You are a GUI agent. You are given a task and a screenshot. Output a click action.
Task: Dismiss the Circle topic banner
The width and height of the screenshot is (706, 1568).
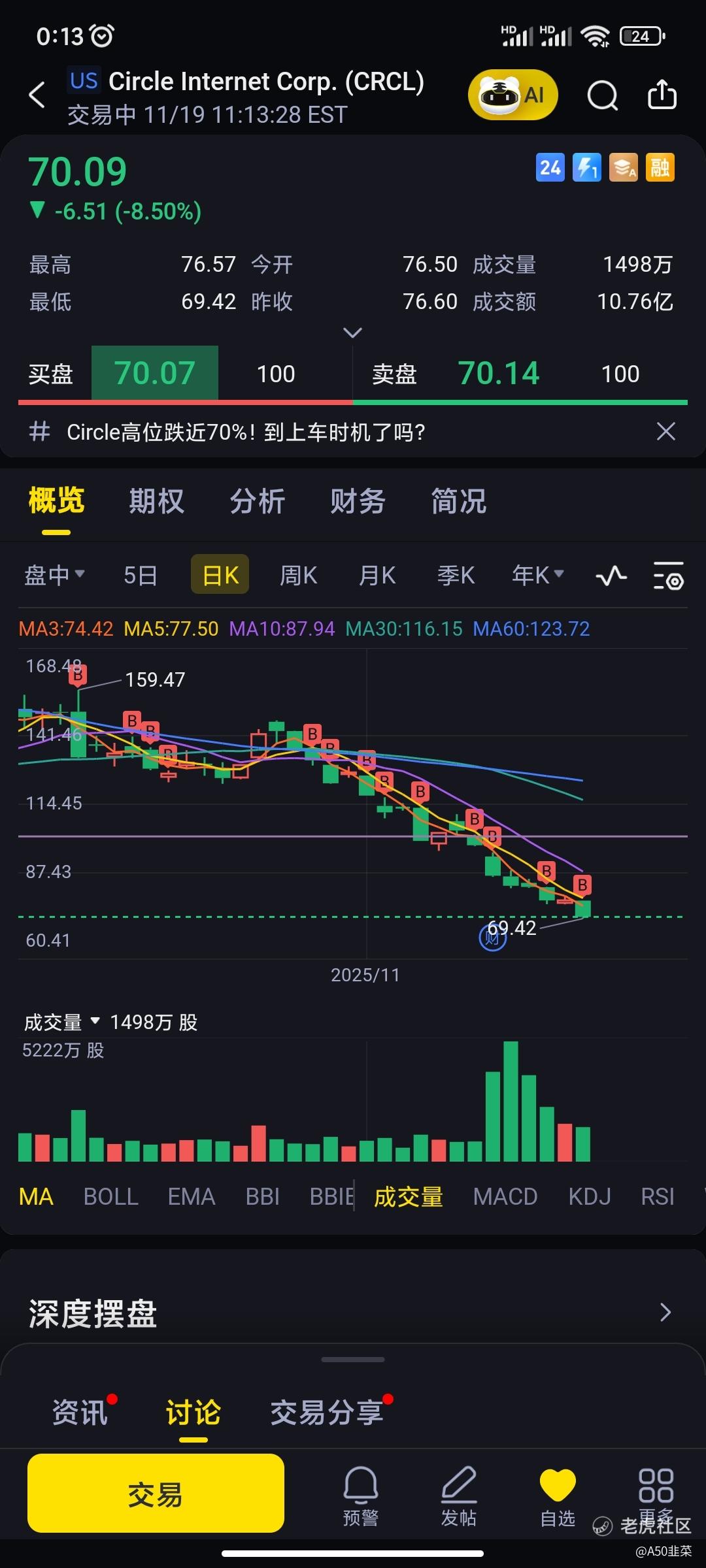pos(665,431)
